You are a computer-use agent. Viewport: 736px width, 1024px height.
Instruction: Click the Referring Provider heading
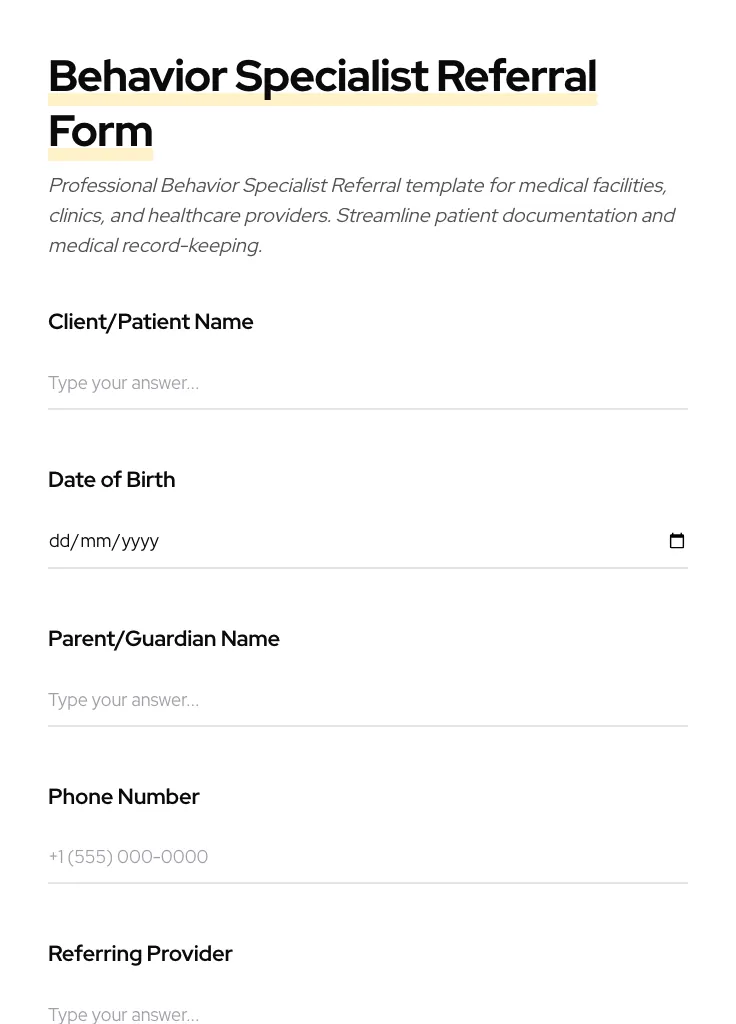140,954
